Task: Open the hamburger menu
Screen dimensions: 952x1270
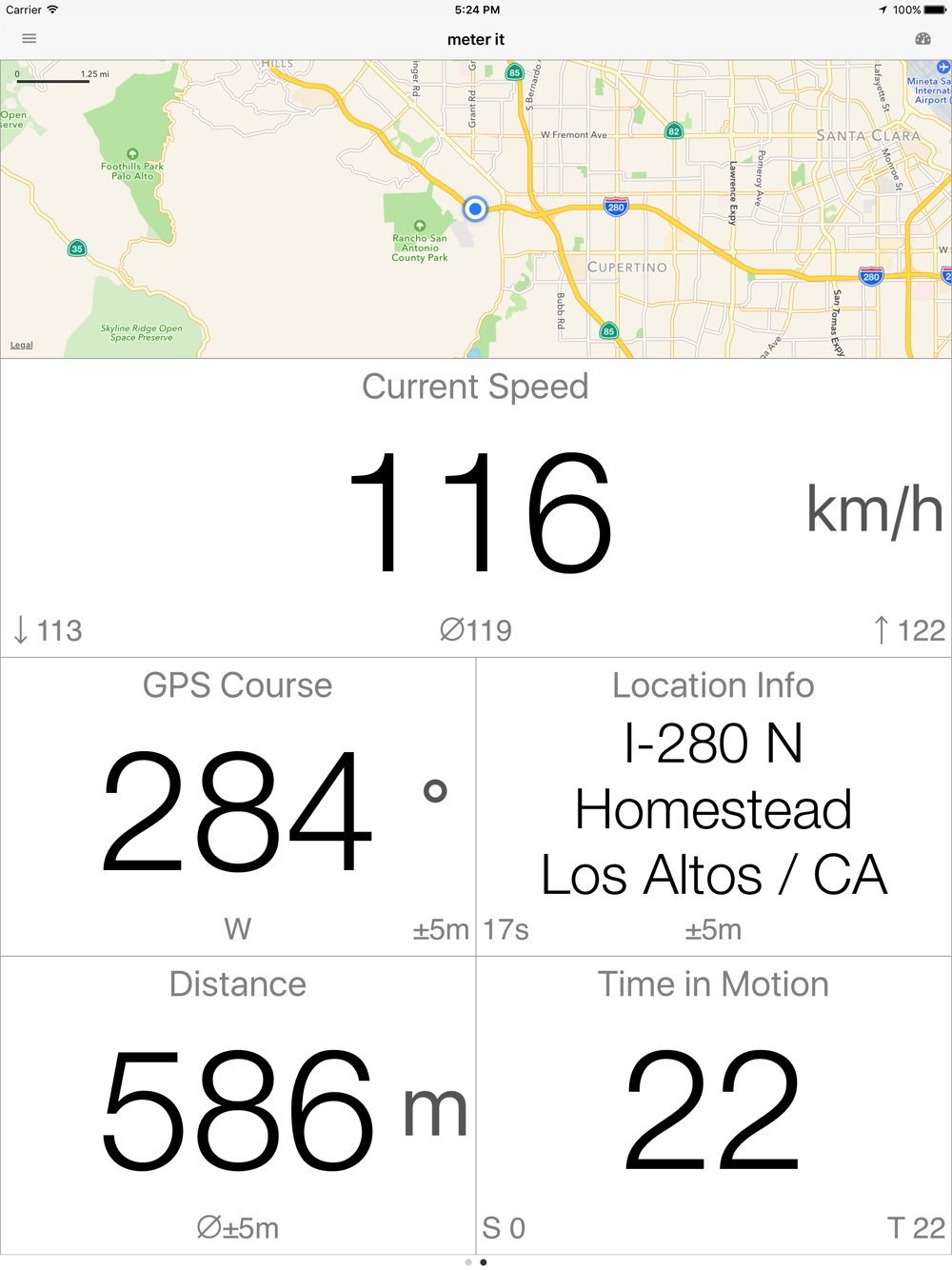Action: click(30, 39)
